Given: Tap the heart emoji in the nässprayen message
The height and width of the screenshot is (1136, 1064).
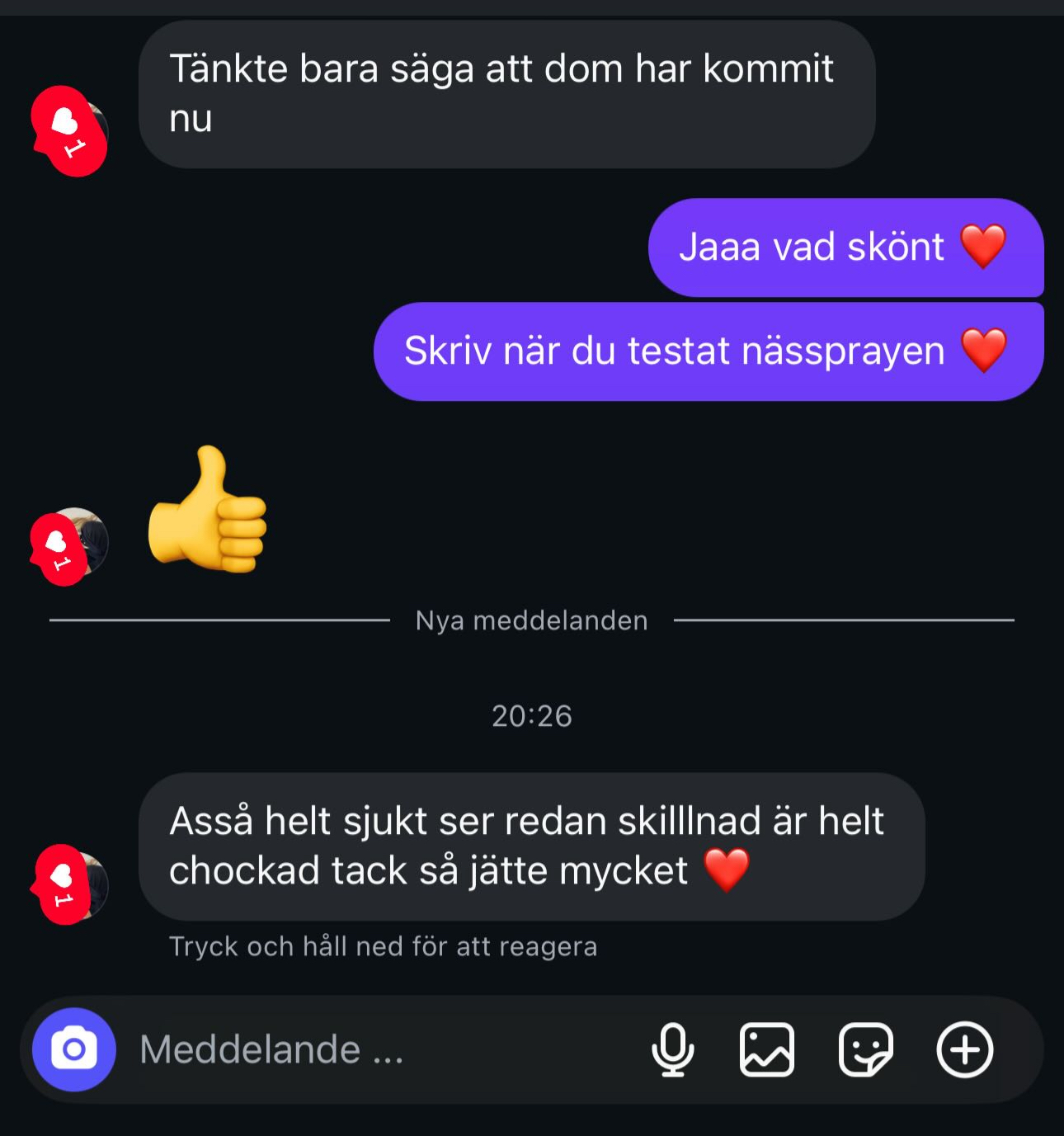Looking at the screenshot, I should click(983, 350).
